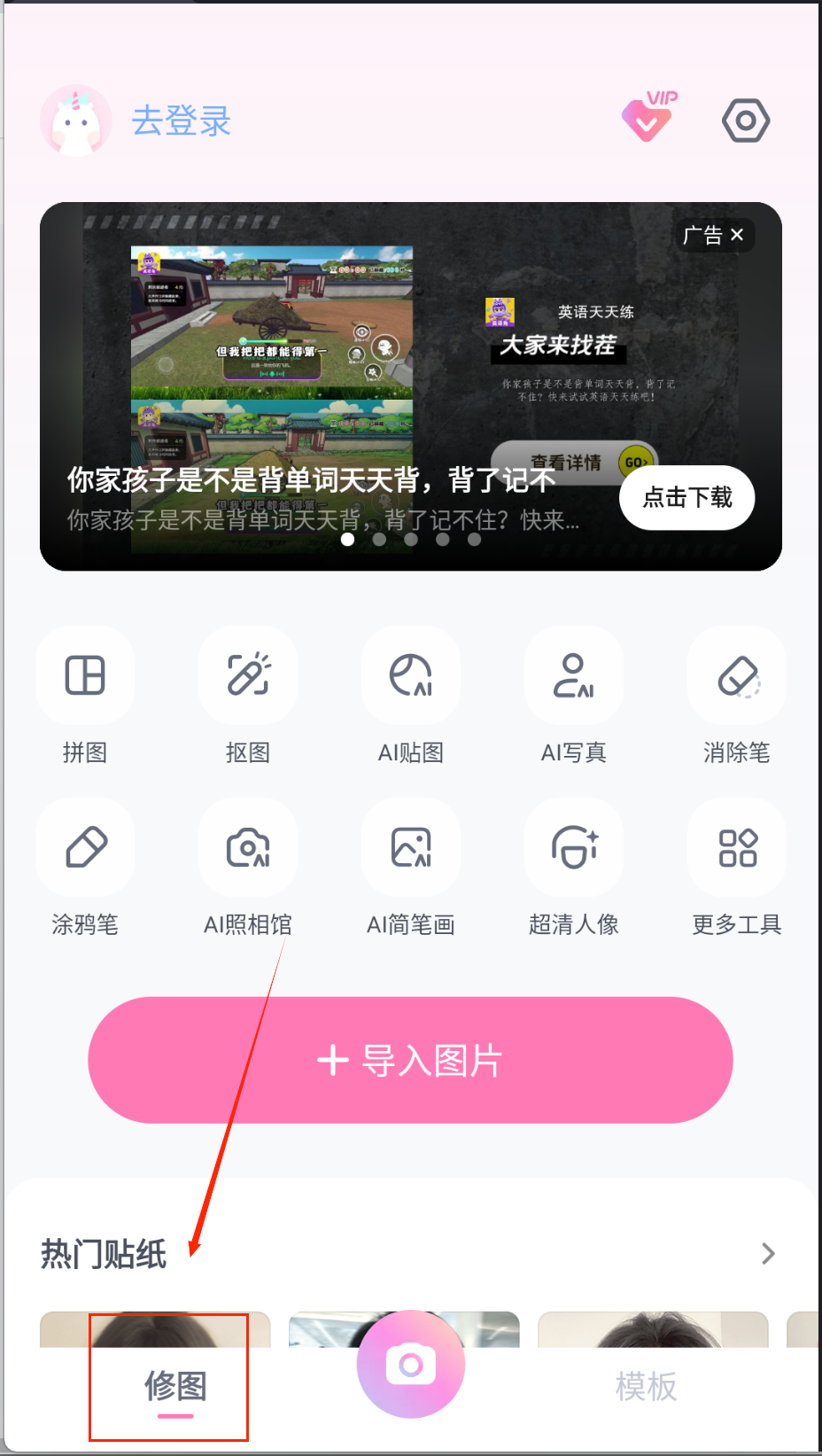The height and width of the screenshot is (1456, 822).
Task: Switch to the 修图 tab
Action: (x=175, y=1387)
